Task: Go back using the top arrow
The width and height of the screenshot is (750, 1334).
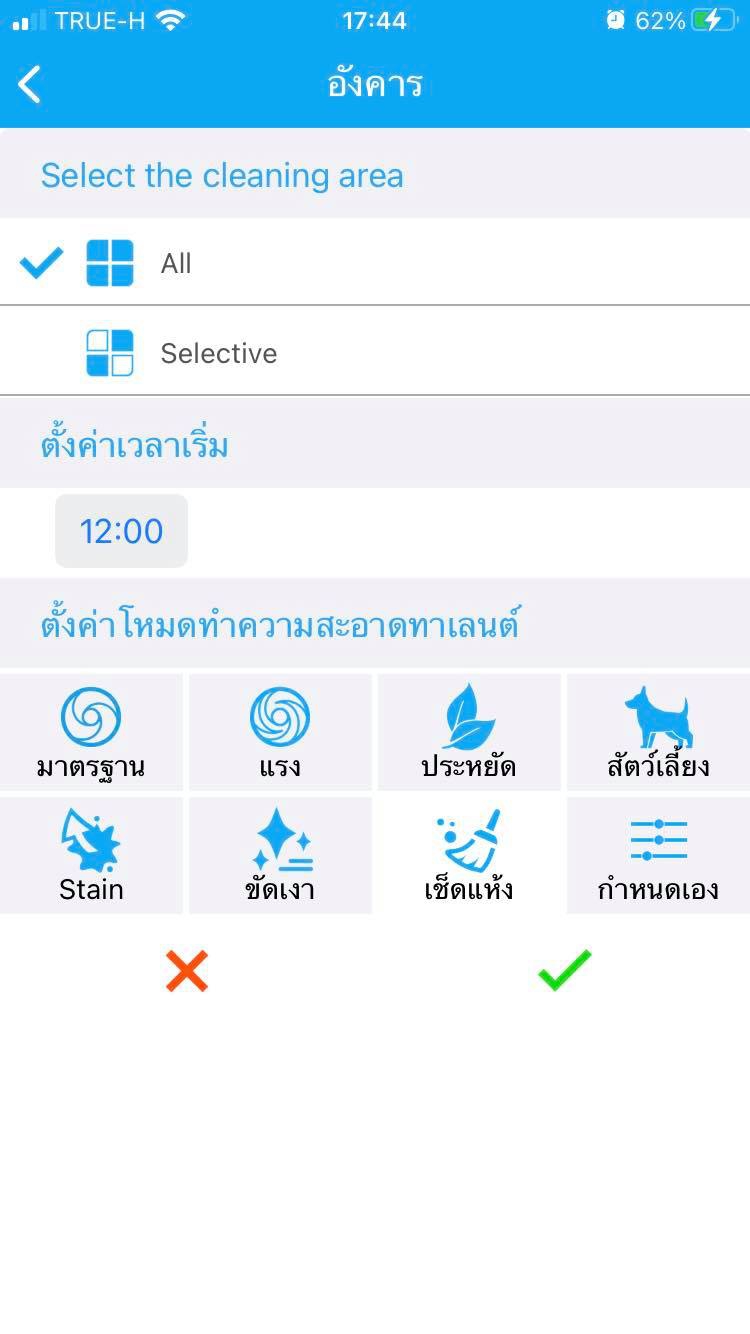Action: 30,85
